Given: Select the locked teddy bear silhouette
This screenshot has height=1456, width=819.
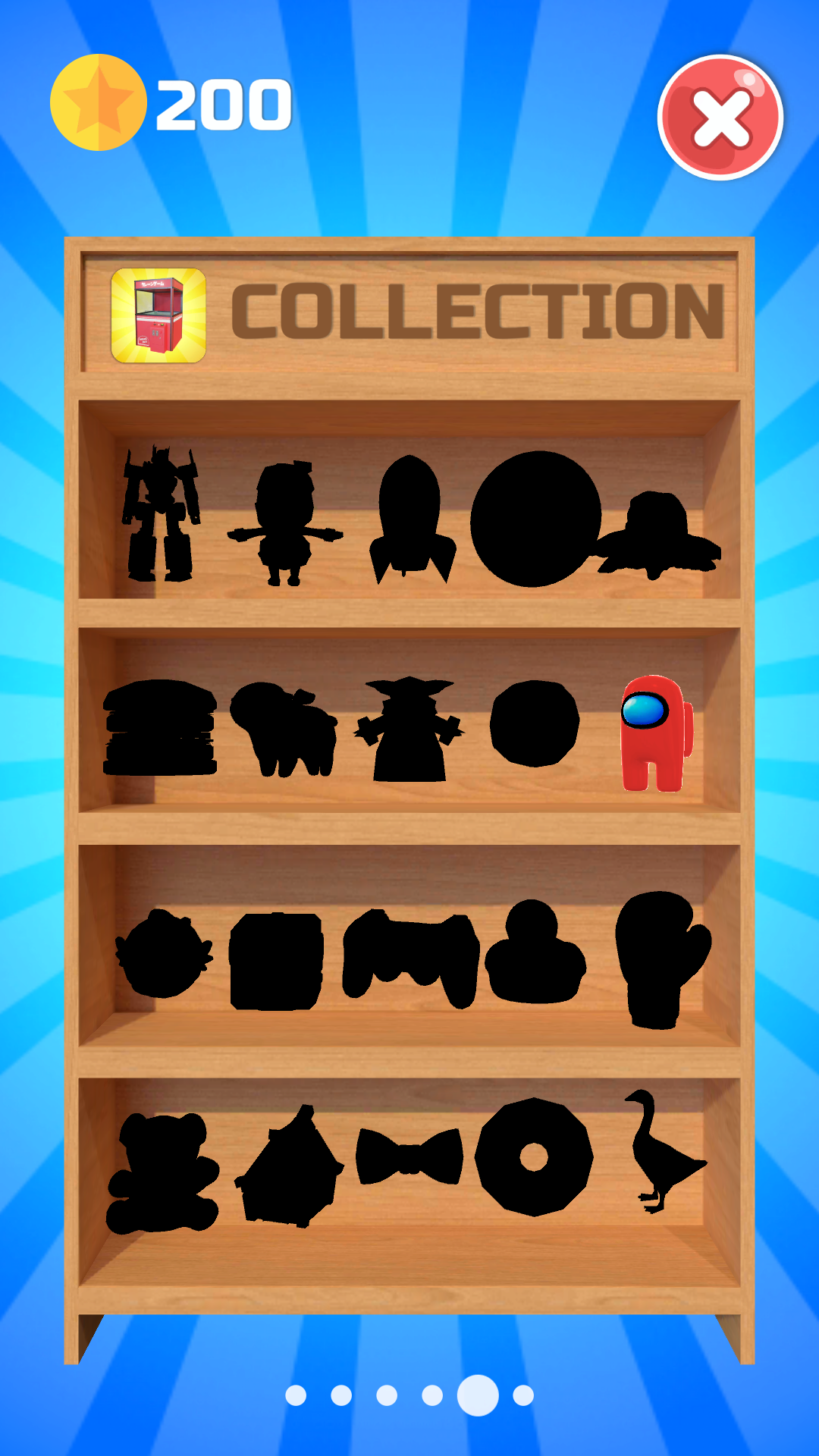Looking at the screenshot, I should 162,1173.
